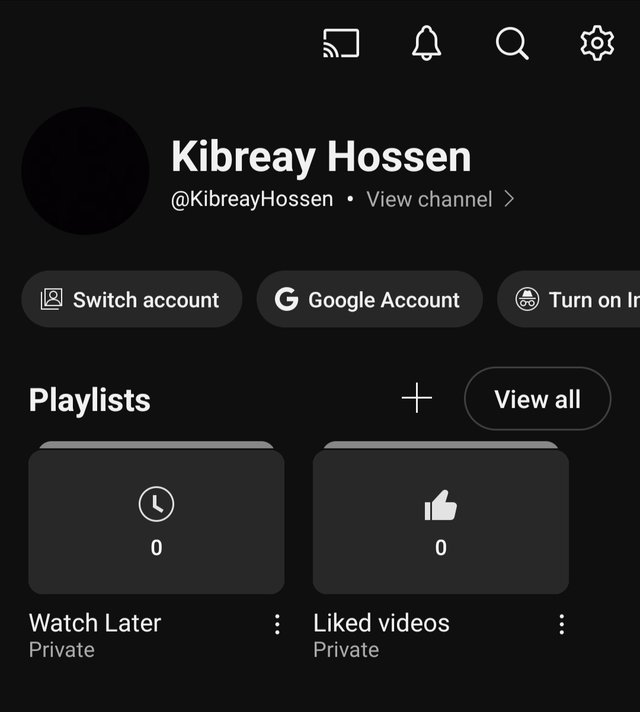
Task: Create a new playlist with plus icon
Action: pos(416,399)
